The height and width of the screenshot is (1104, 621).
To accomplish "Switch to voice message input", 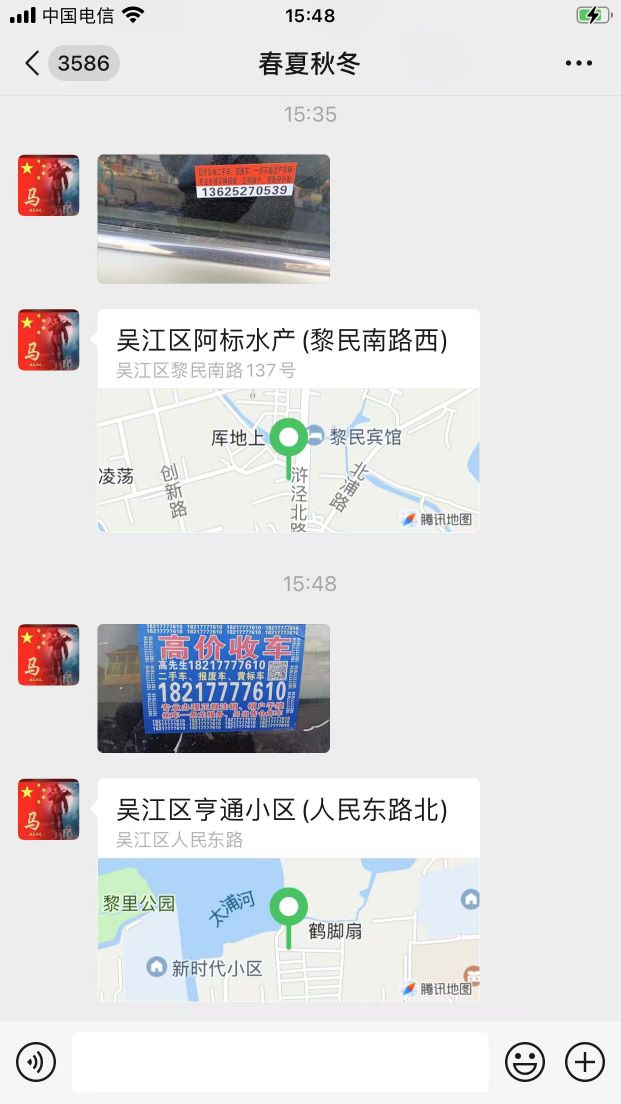I will 36,1061.
